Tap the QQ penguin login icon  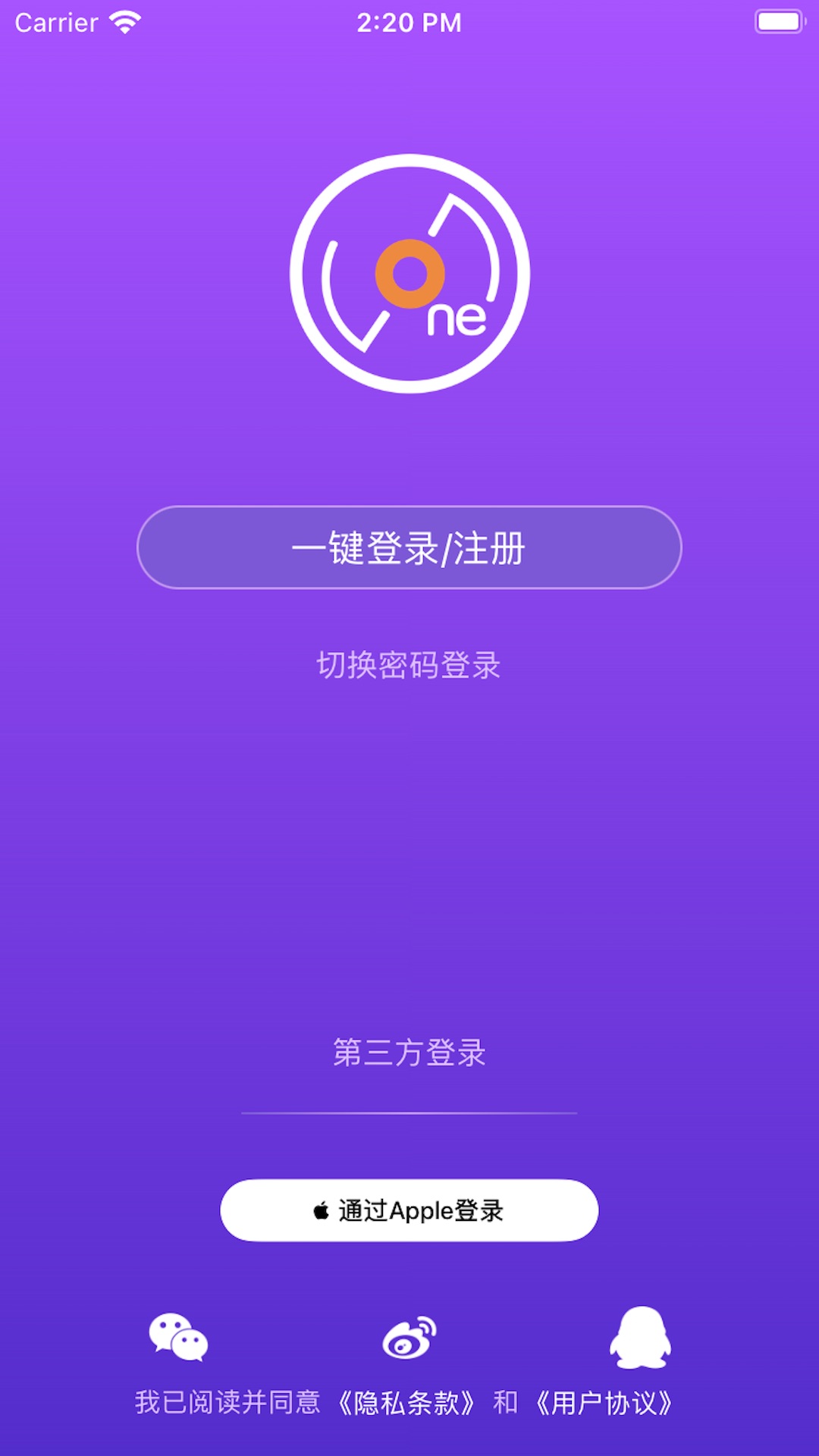(x=641, y=1338)
